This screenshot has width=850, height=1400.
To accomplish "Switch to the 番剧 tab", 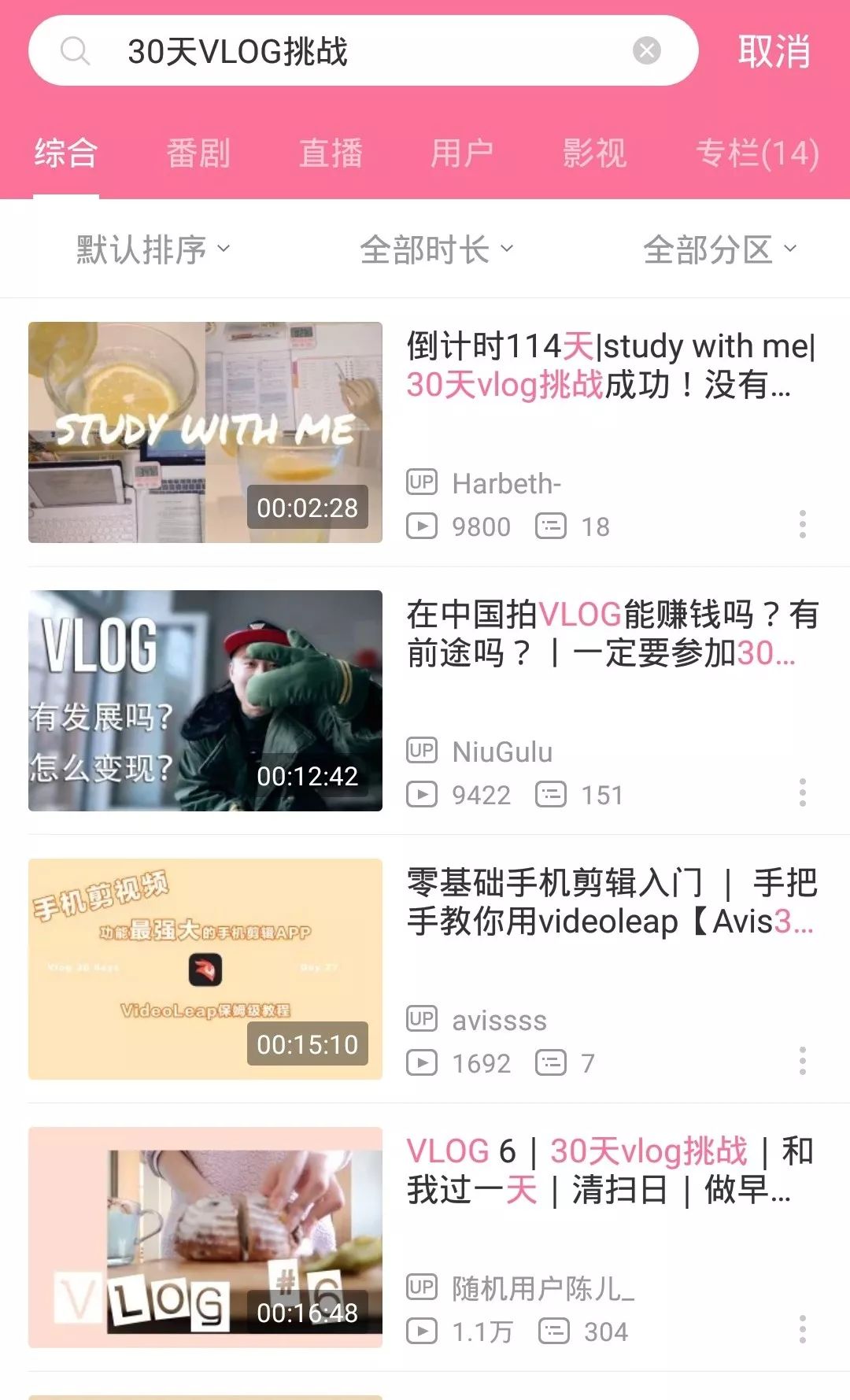I will (x=198, y=153).
